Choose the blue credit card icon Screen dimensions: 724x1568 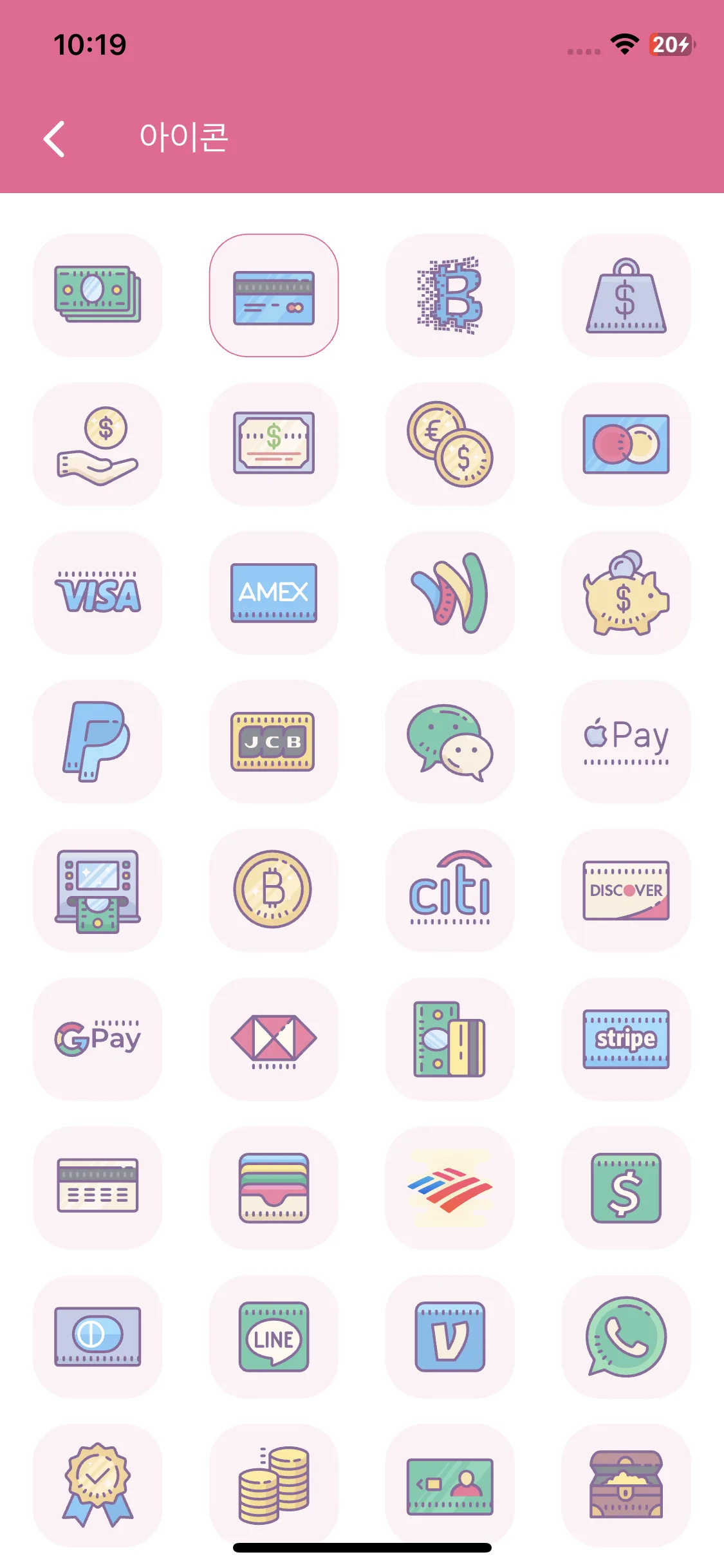click(274, 295)
